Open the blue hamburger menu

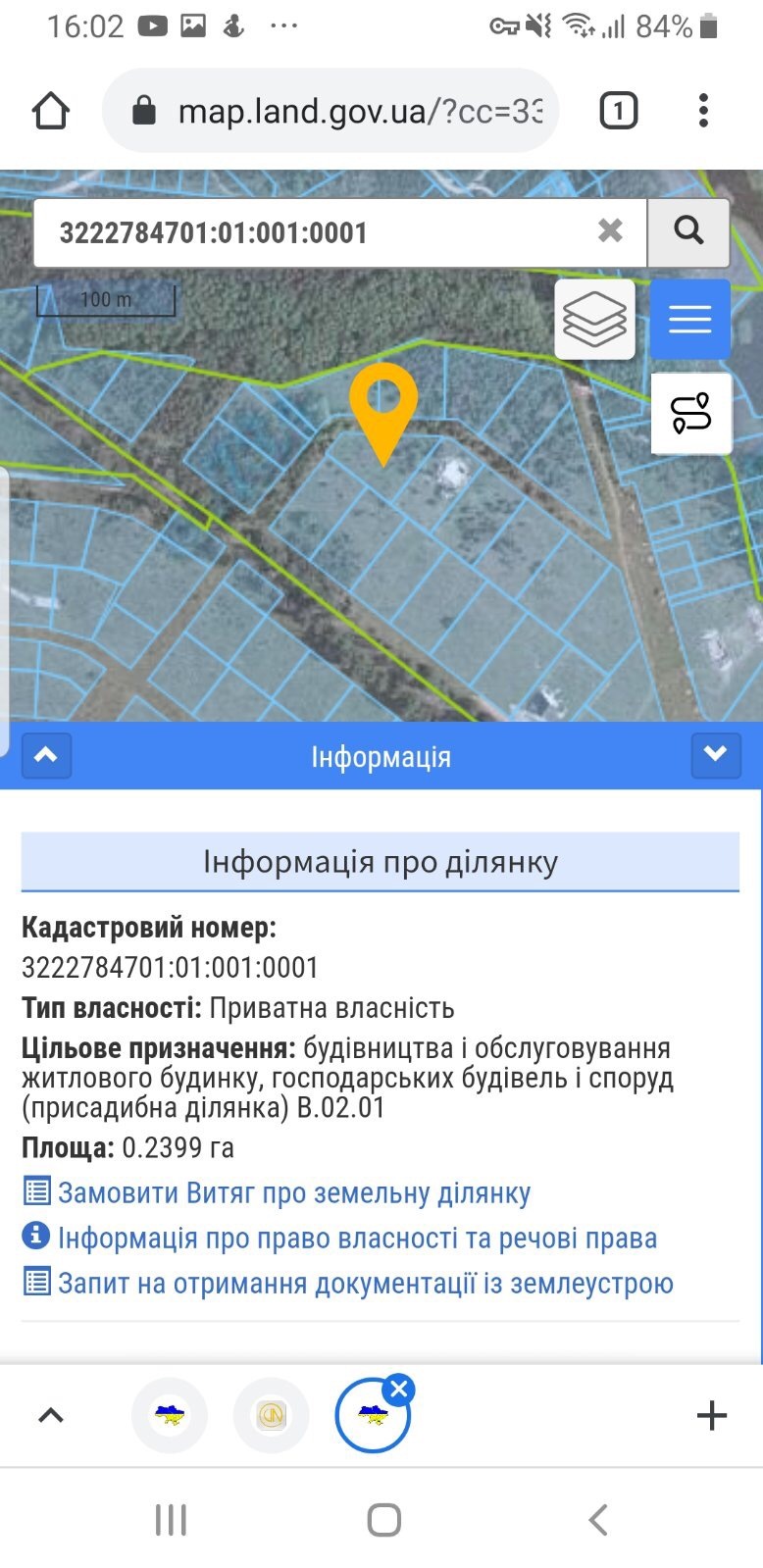(689, 319)
